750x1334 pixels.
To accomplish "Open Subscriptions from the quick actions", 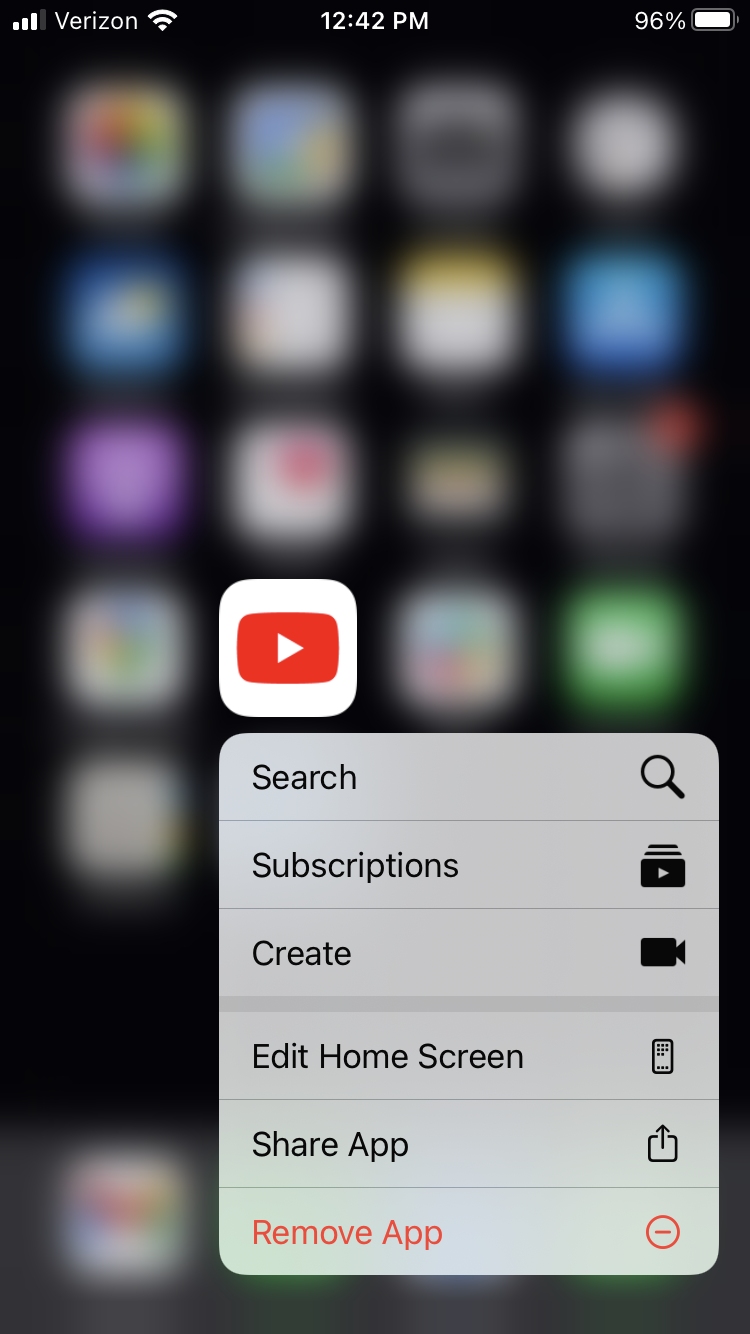I will point(468,865).
